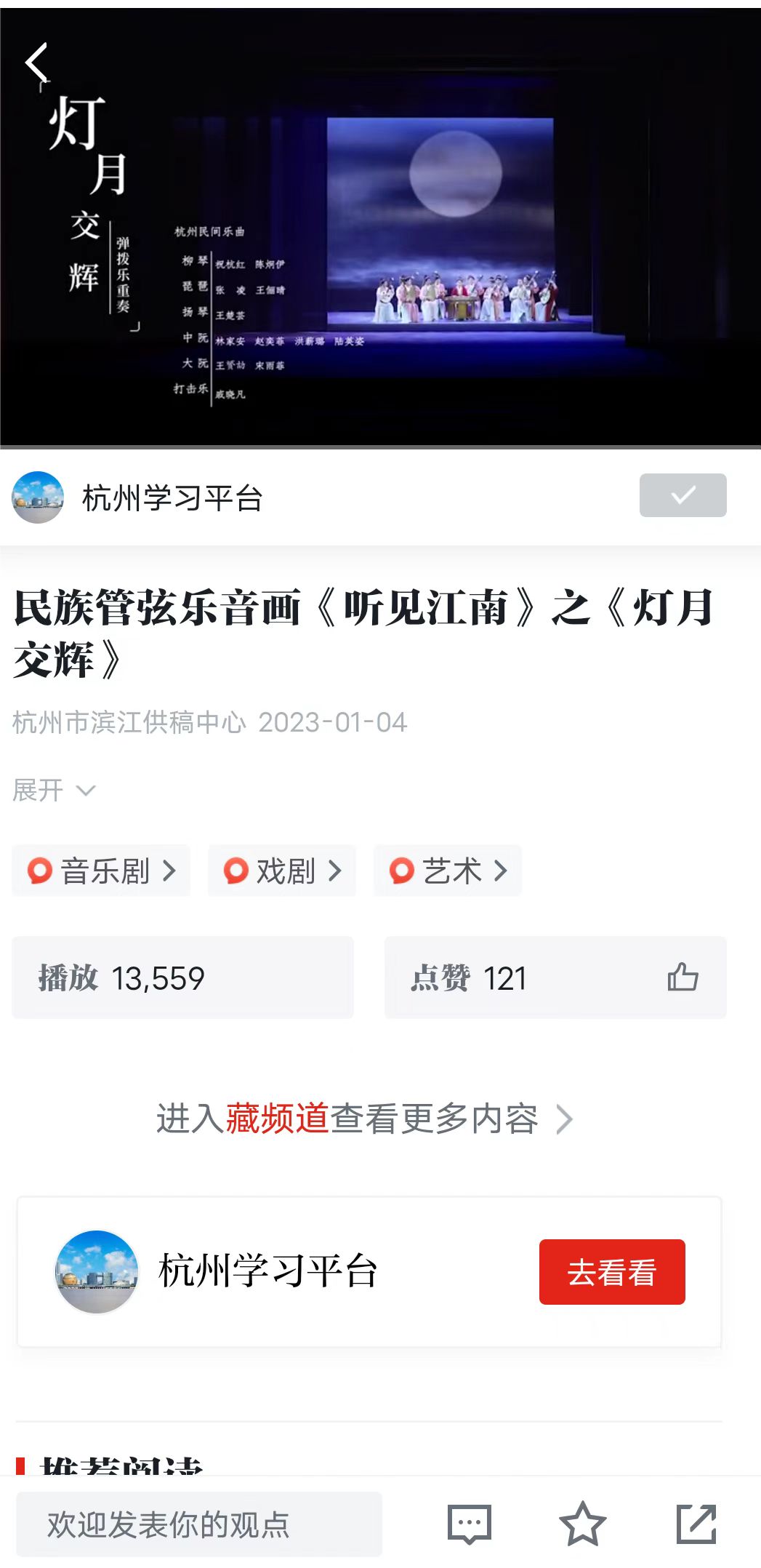
Task: Expand the description with 展开
Action: (54, 791)
